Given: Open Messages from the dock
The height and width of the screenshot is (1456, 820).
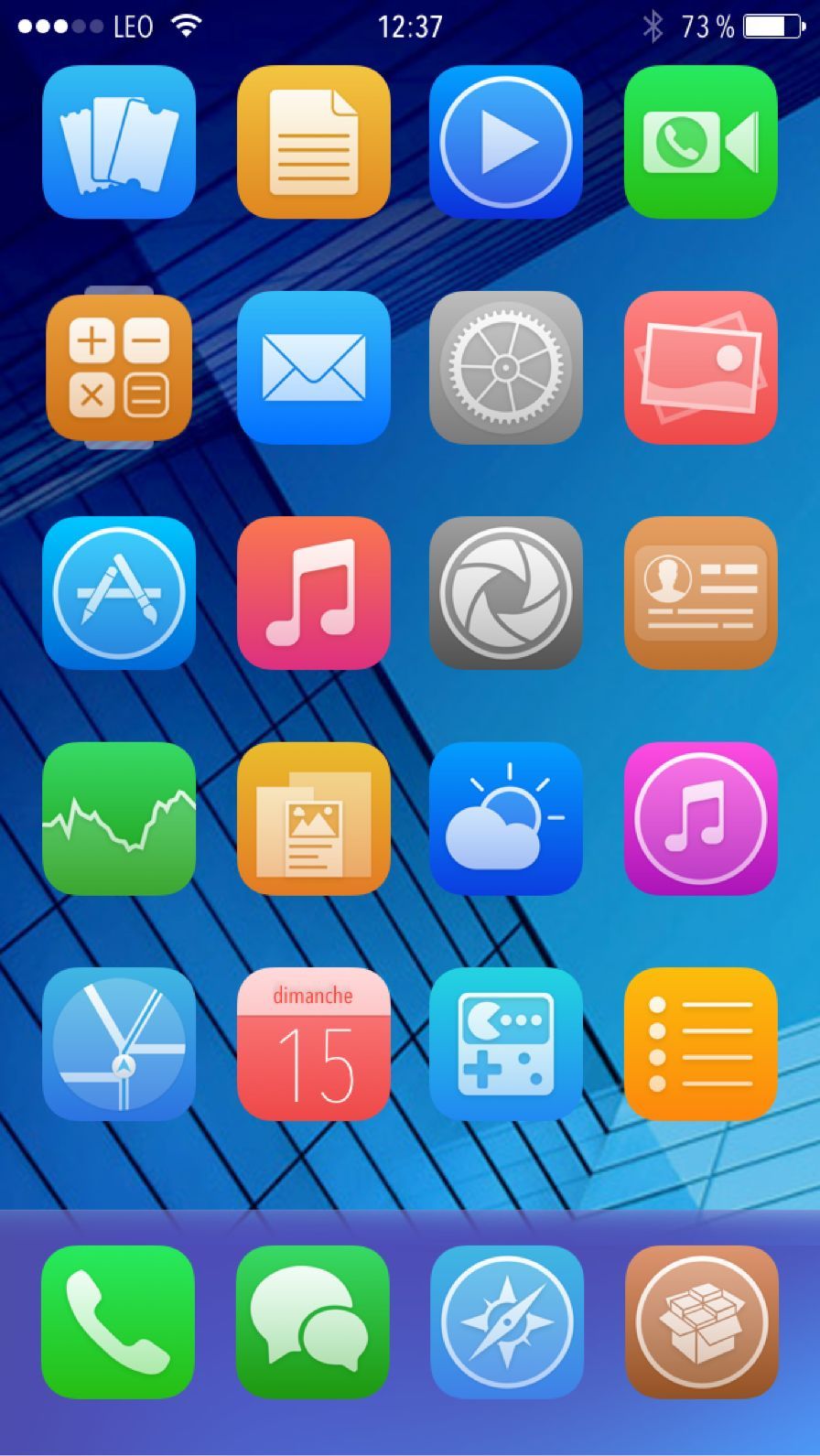Looking at the screenshot, I should pyautogui.click(x=314, y=1324).
